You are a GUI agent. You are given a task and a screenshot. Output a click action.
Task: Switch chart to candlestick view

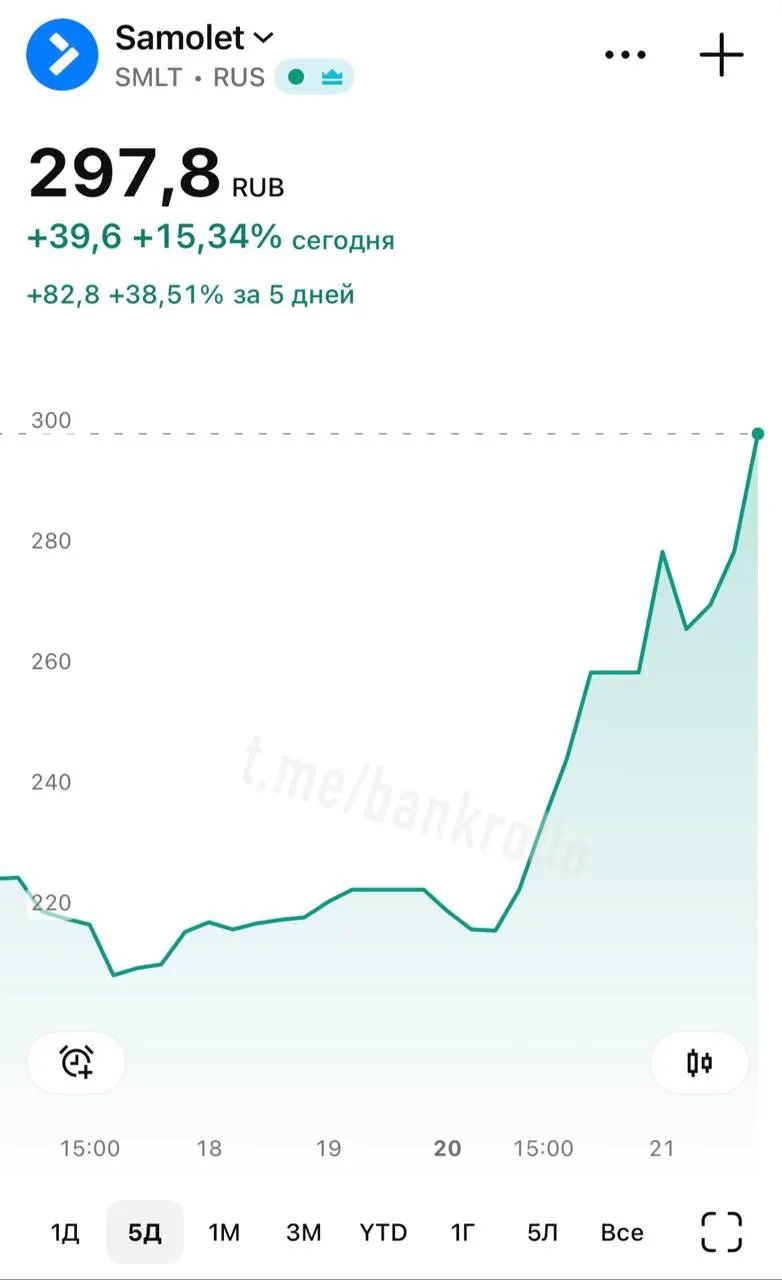click(x=699, y=1062)
